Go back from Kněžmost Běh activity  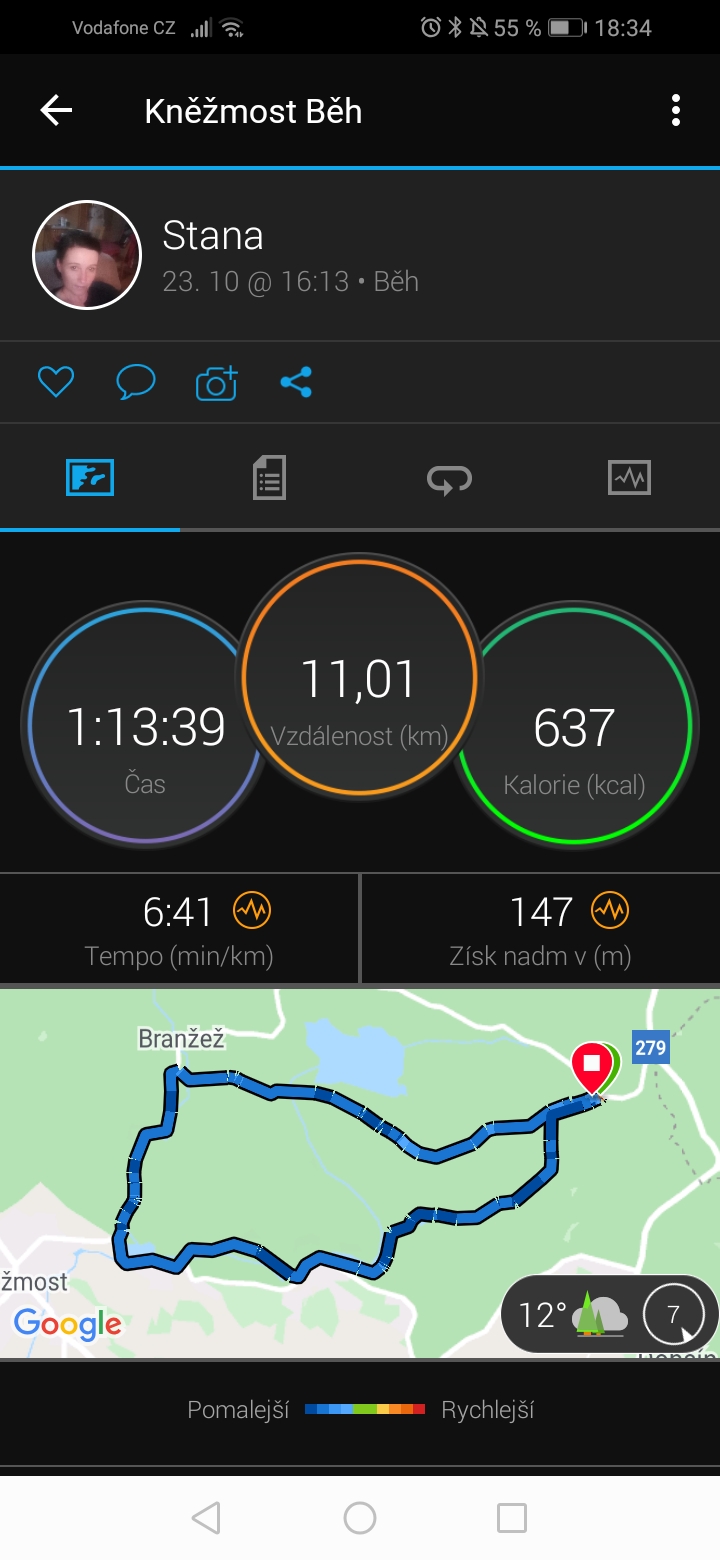pyautogui.click(x=56, y=111)
